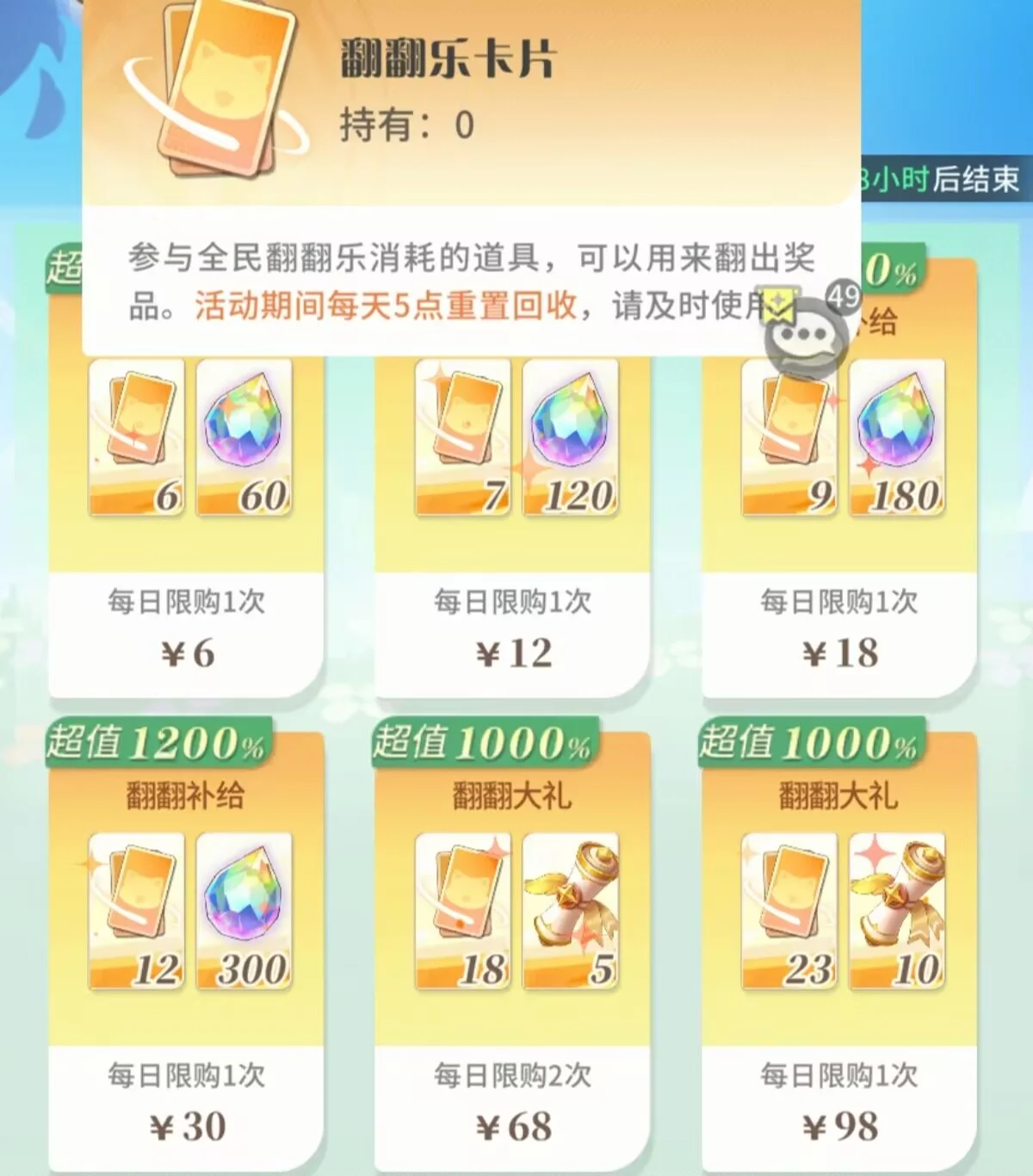Purchase the ¥98 翻翻大礼 pack

[839, 1126]
